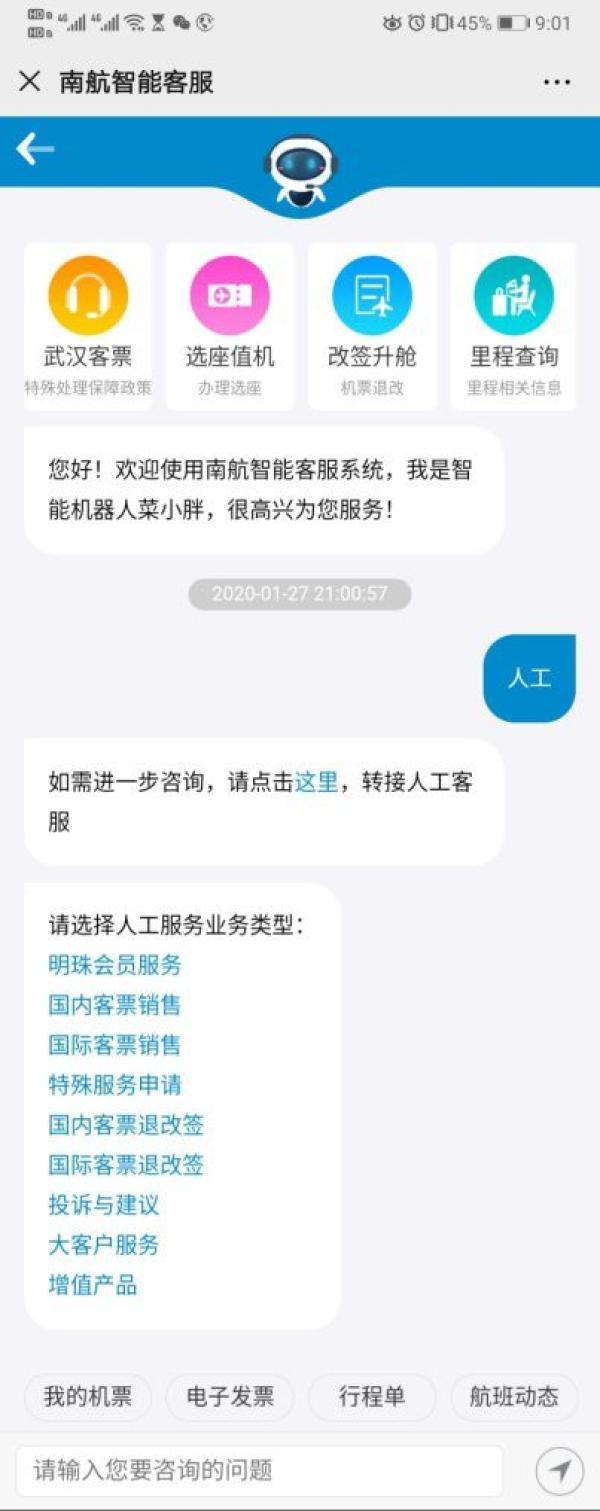600x1511 pixels.
Task: Open the 选座值机 card
Action: 230,326
